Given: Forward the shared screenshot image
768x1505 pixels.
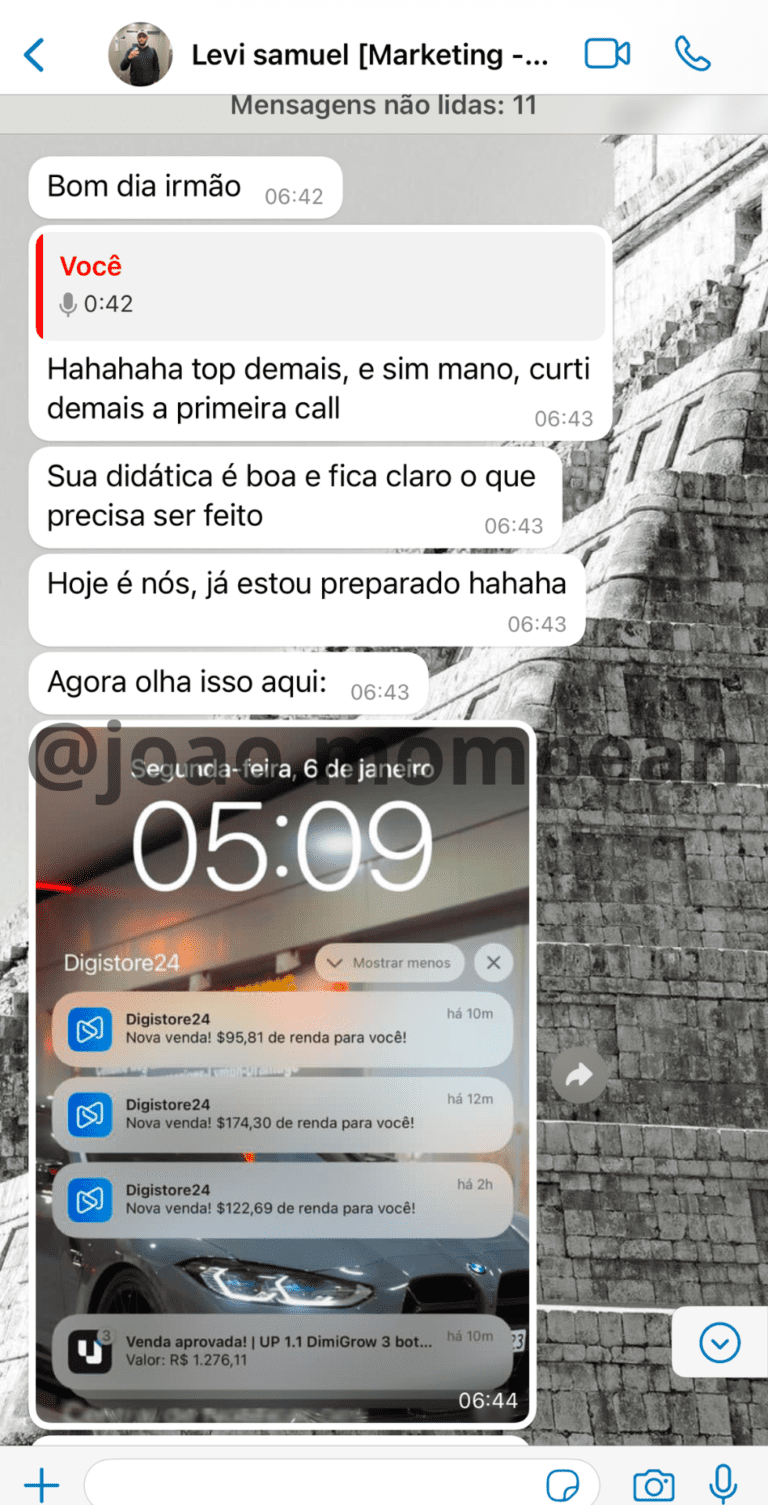Looking at the screenshot, I should coord(580,1075).
